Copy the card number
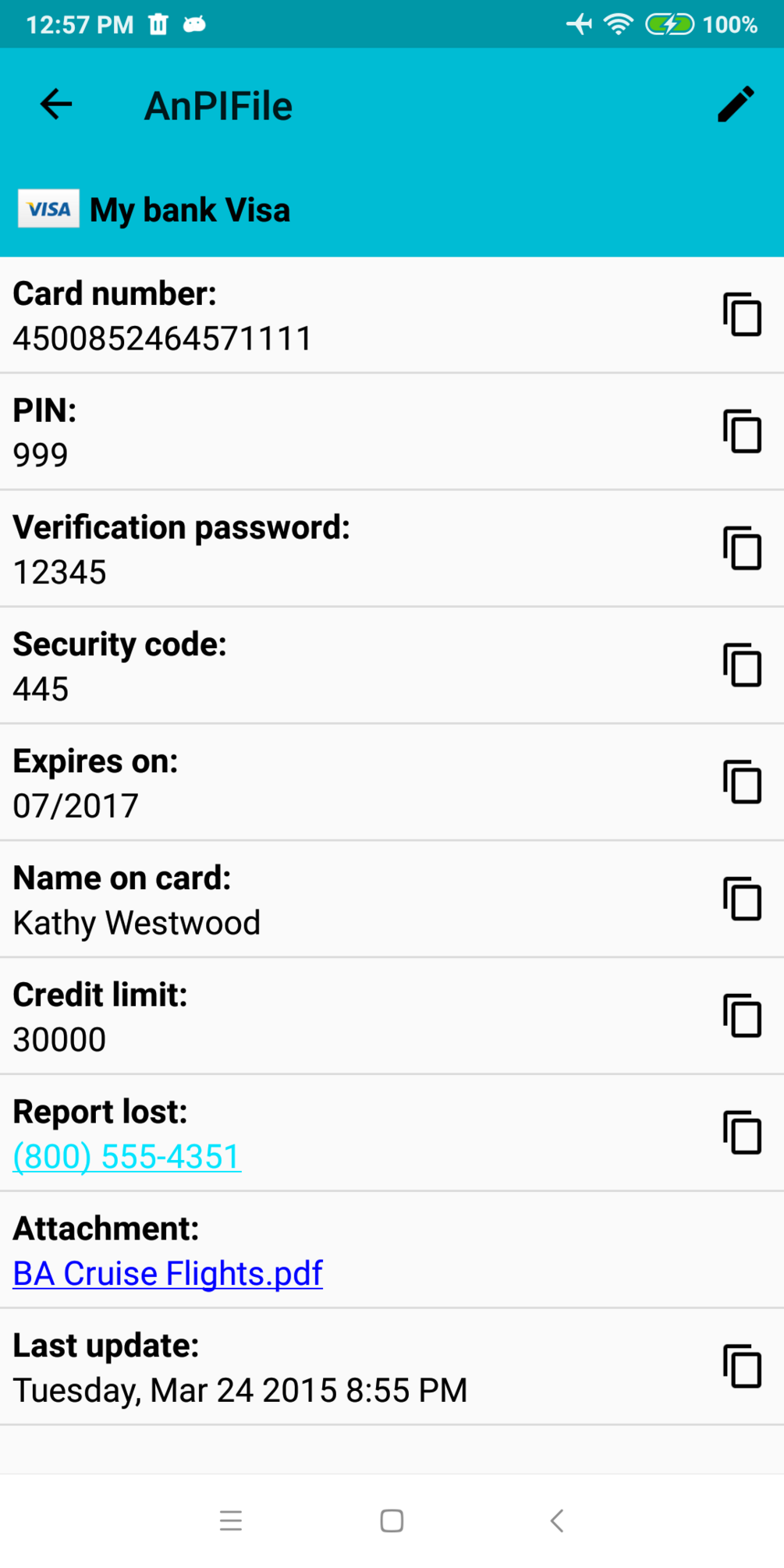Screen dimensions: 784x1568 (742, 314)
